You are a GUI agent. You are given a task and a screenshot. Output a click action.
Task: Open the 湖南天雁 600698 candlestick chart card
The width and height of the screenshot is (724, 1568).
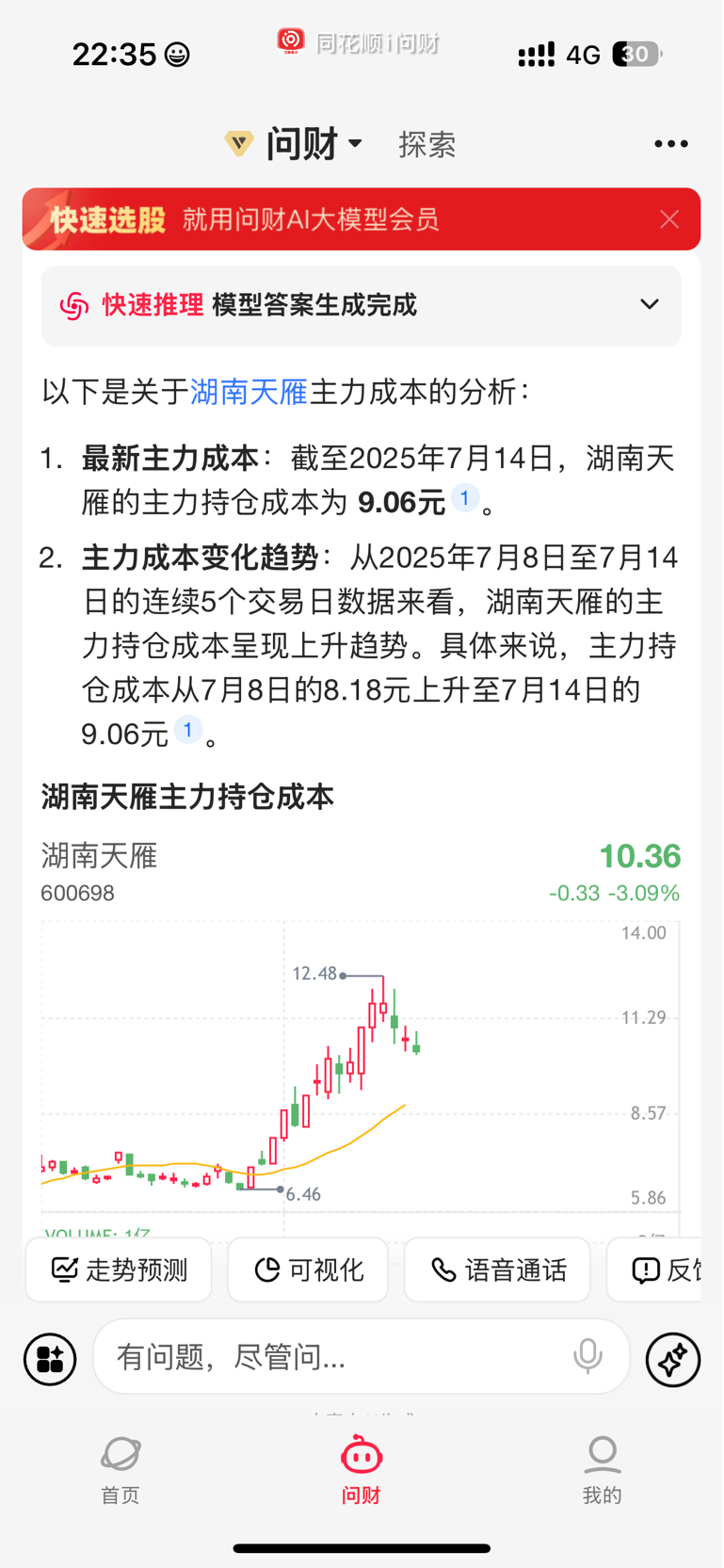coord(361,1036)
